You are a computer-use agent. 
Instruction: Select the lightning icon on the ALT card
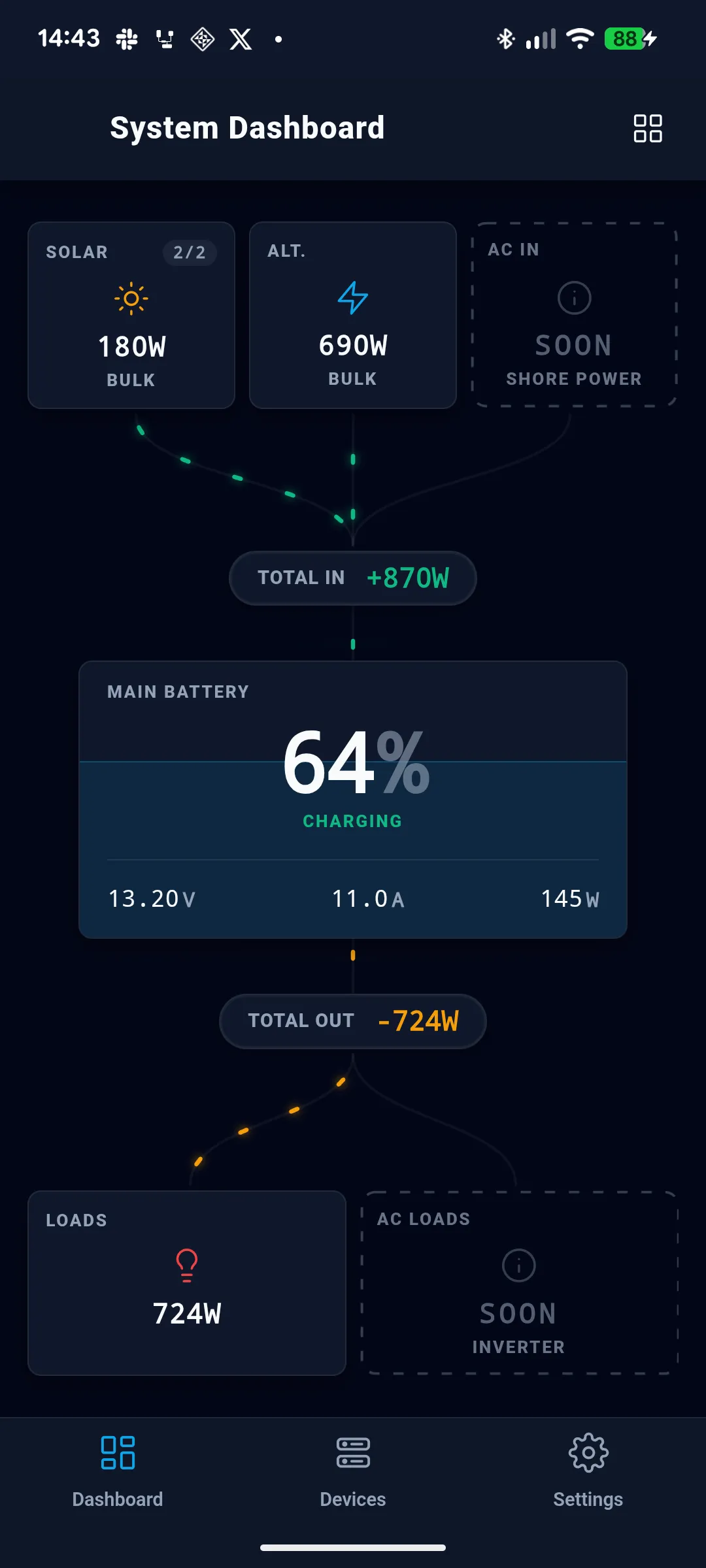(352, 297)
